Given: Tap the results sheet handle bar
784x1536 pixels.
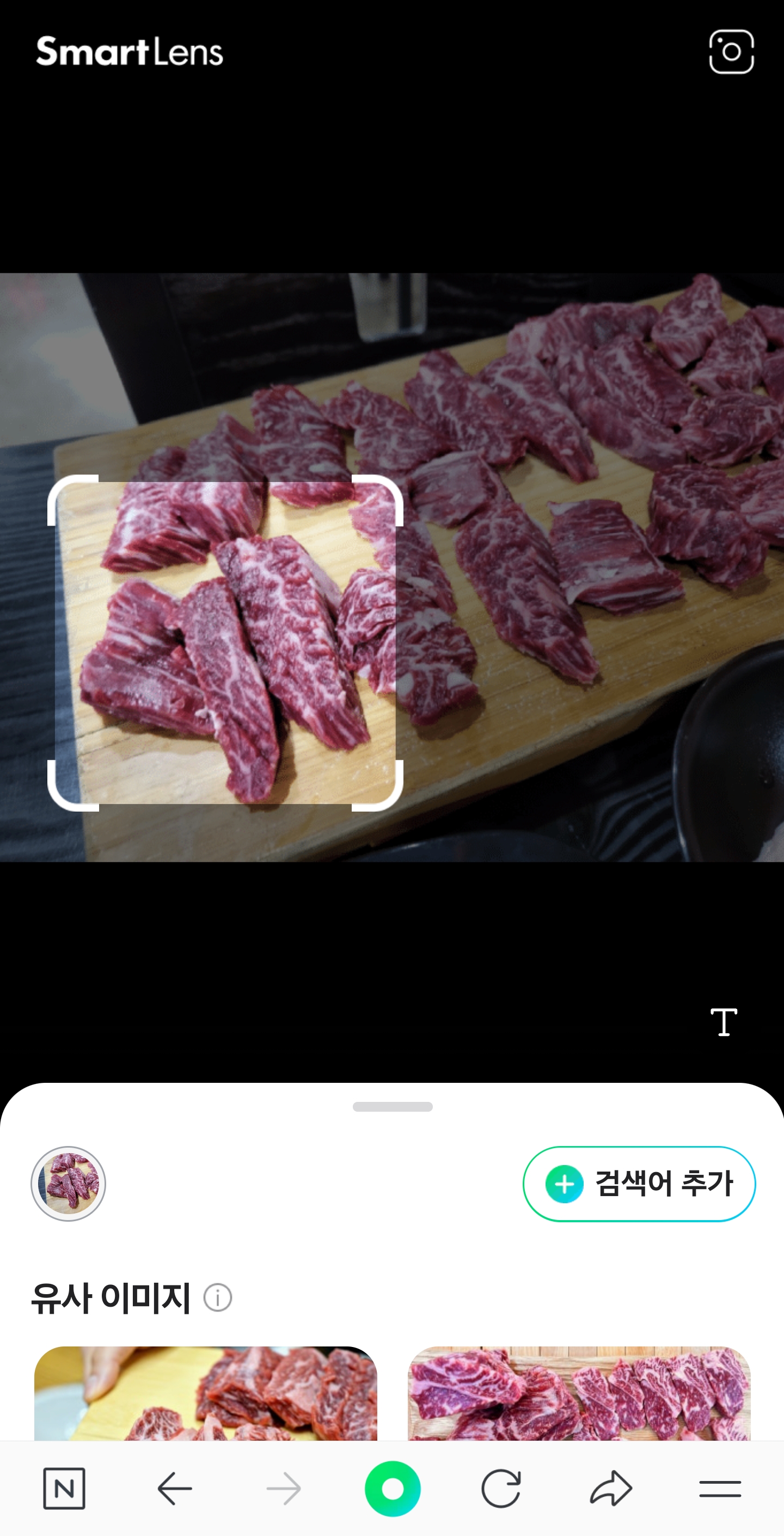Looking at the screenshot, I should pyautogui.click(x=393, y=1107).
